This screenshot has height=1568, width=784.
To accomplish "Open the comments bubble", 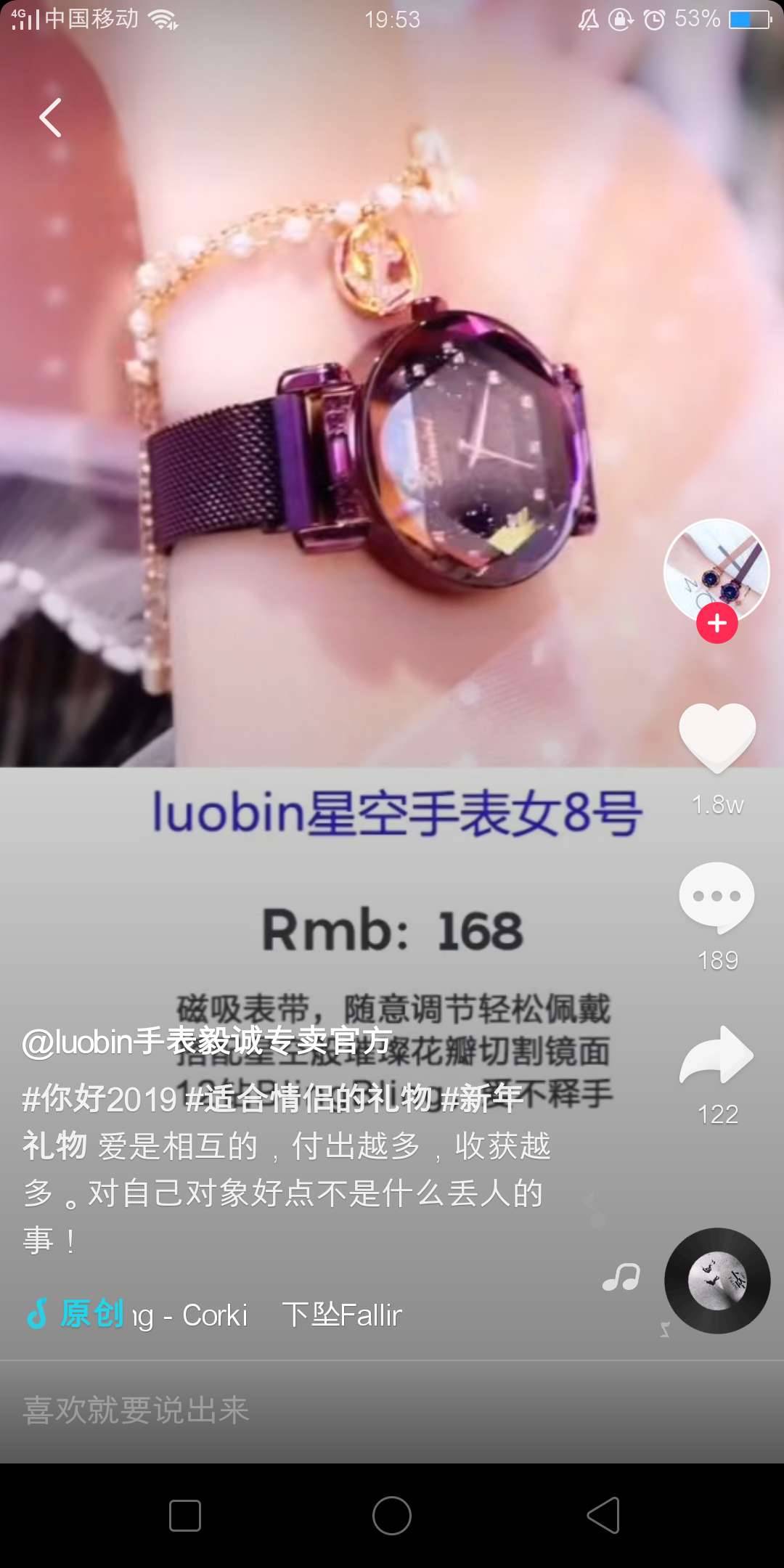I will coord(717,897).
